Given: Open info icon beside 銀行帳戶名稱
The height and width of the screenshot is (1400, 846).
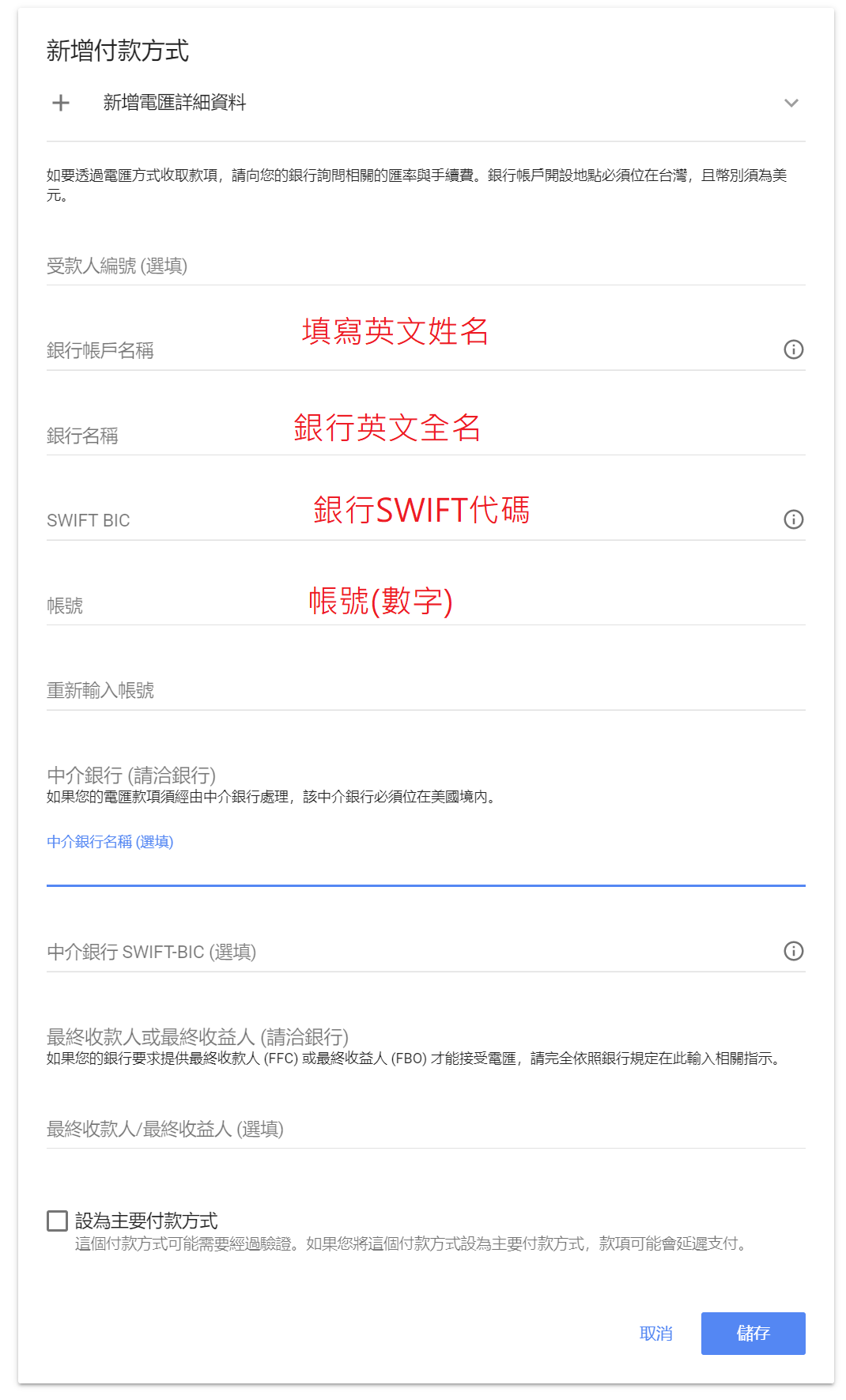Looking at the screenshot, I should click(x=793, y=349).
